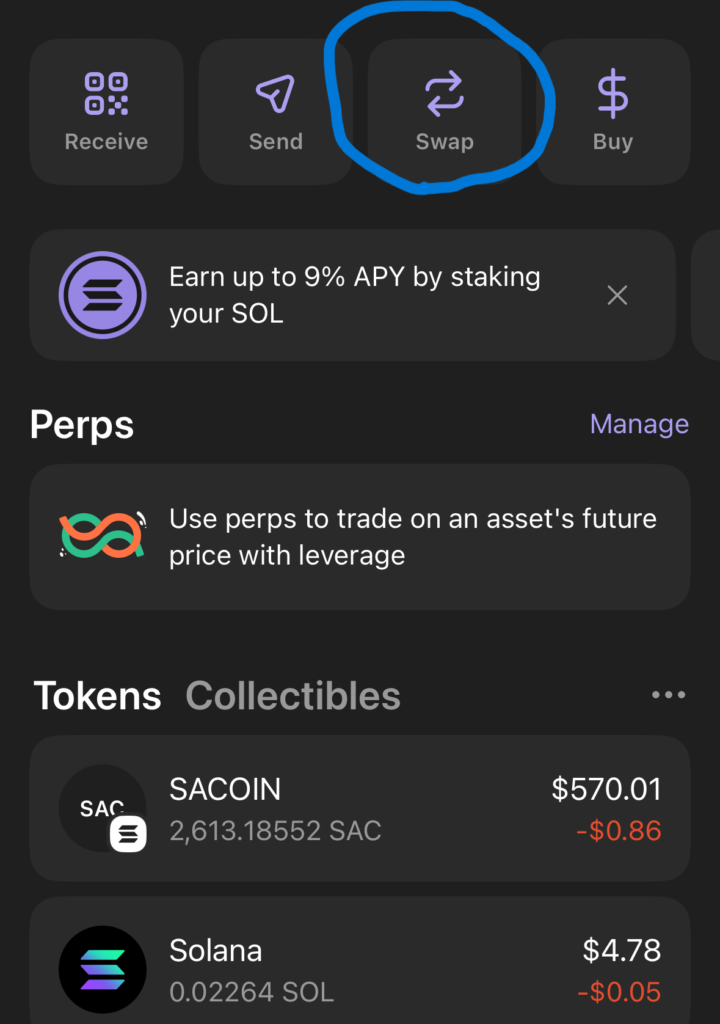The image size is (720, 1024).
Task: Open the SACOIN token row
Action: pyautogui.click(x=360, y=808)
